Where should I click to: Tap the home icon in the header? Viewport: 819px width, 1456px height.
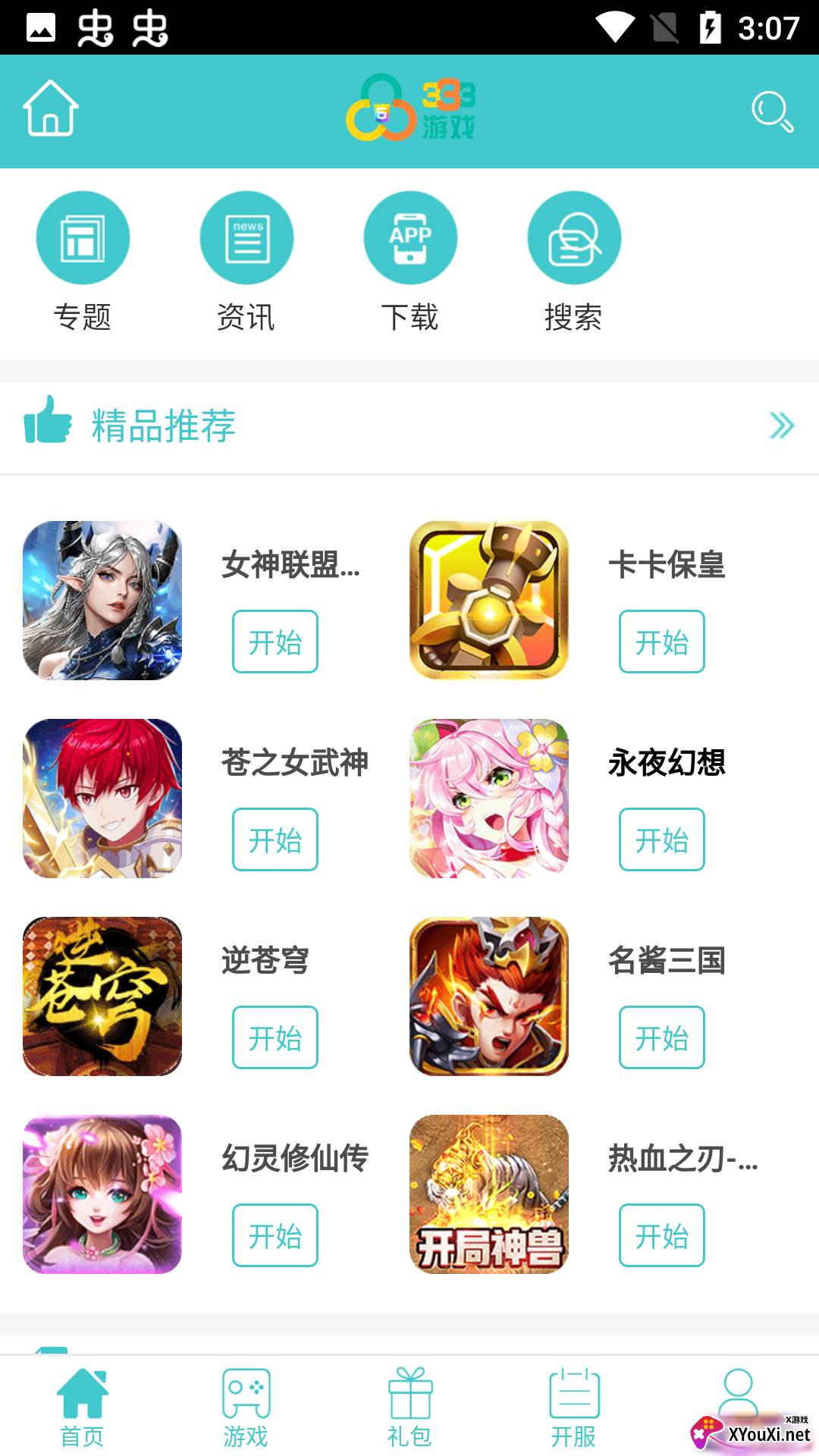(51, 108)
